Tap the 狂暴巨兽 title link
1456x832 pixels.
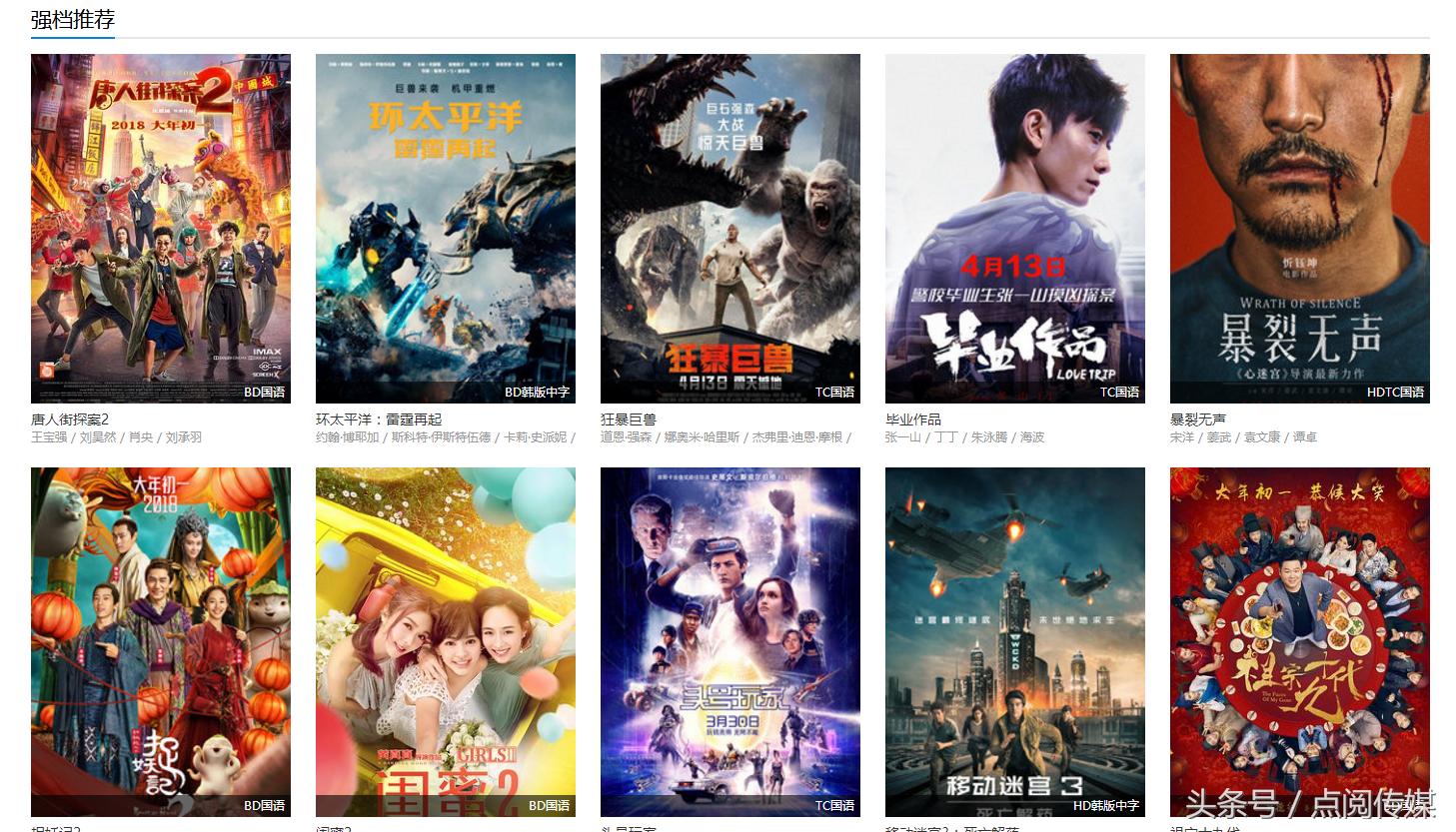[x=628, y=419]
